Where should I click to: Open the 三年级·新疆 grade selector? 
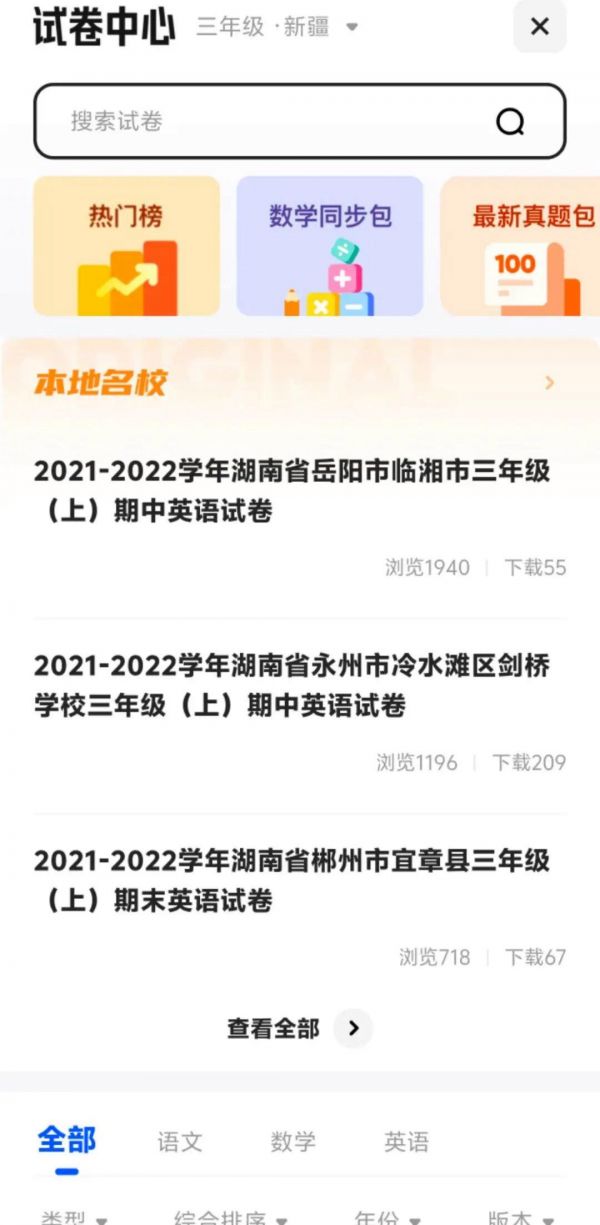coord(277,27)
